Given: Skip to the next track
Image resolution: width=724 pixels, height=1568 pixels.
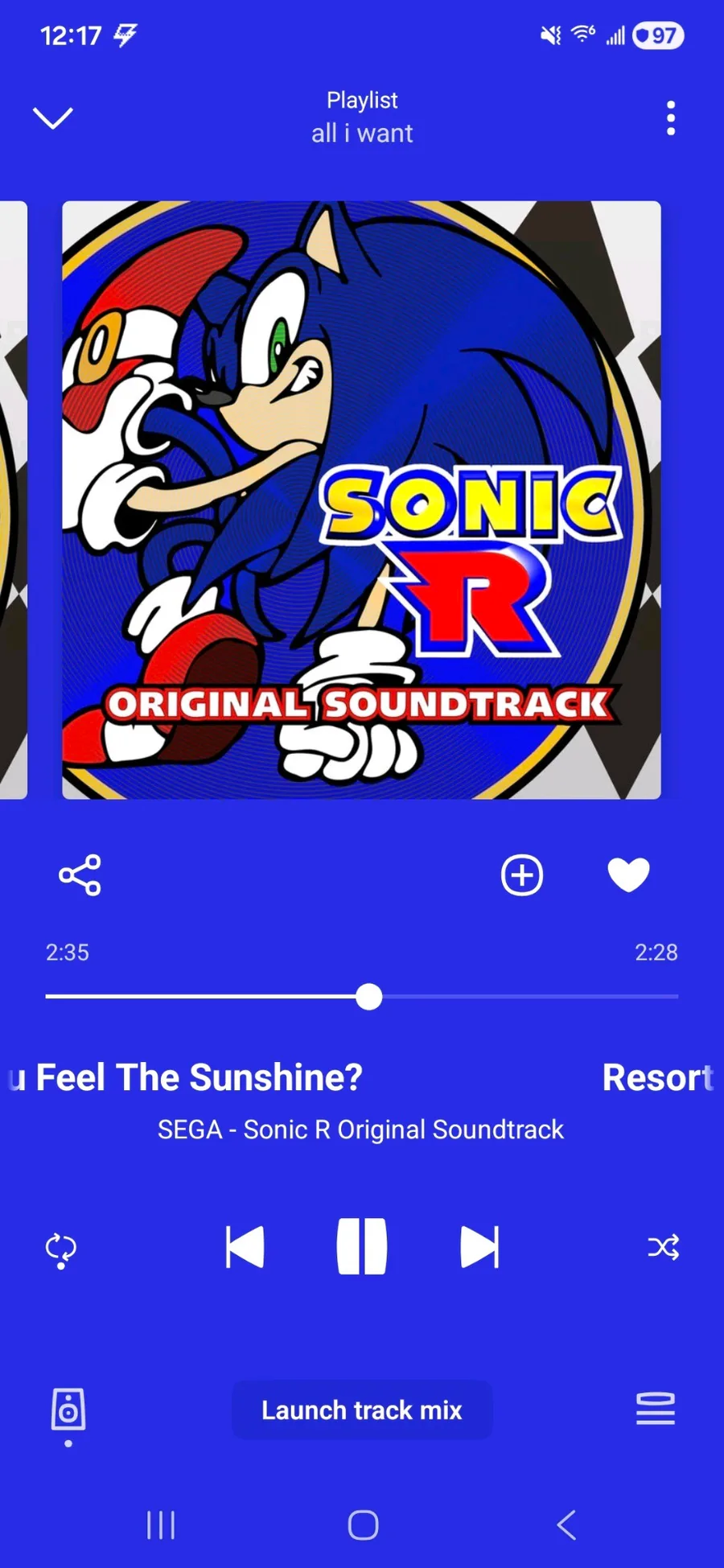Looking at the screenshot, I should [x=479, y=1247].
